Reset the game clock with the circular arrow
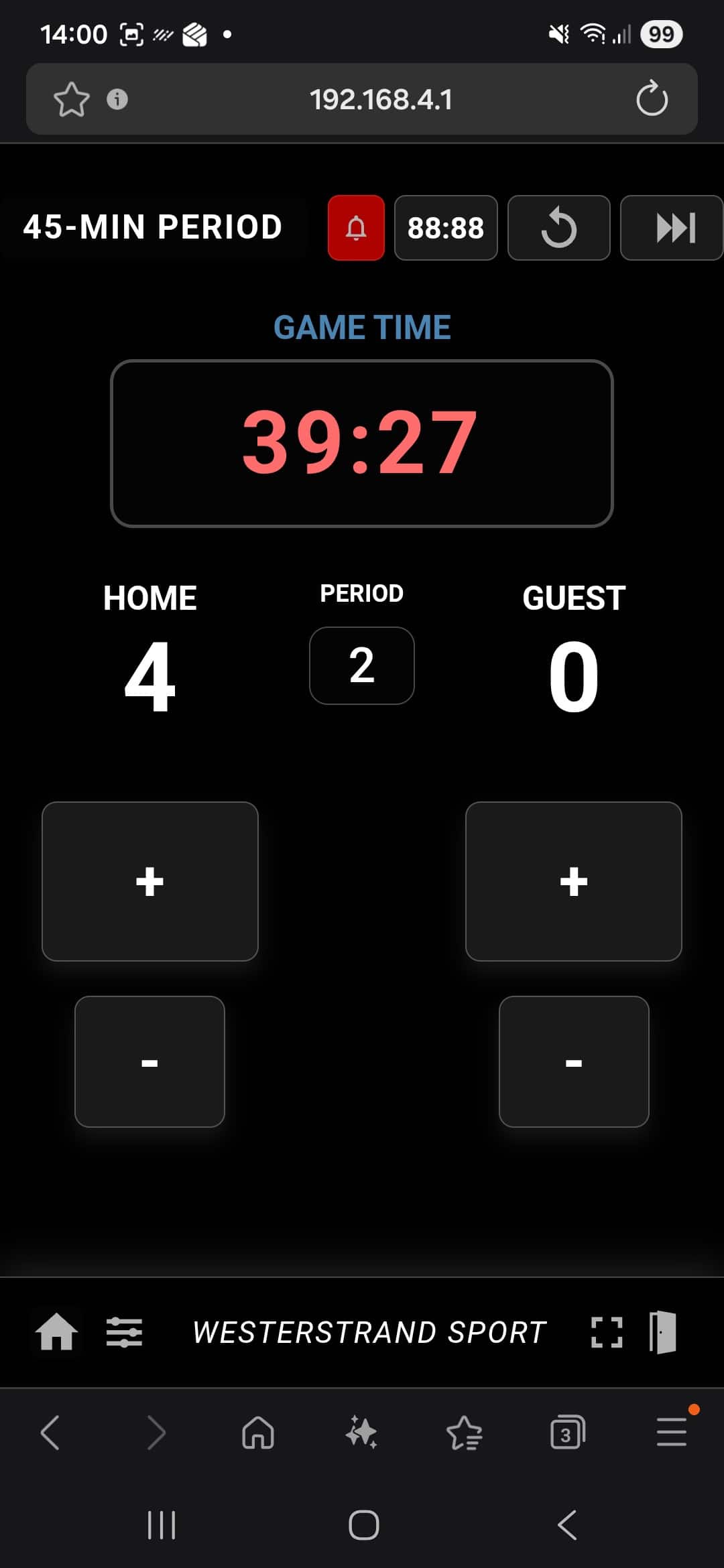This screenshot has width=724, height=1568. (x=558, y=228)
